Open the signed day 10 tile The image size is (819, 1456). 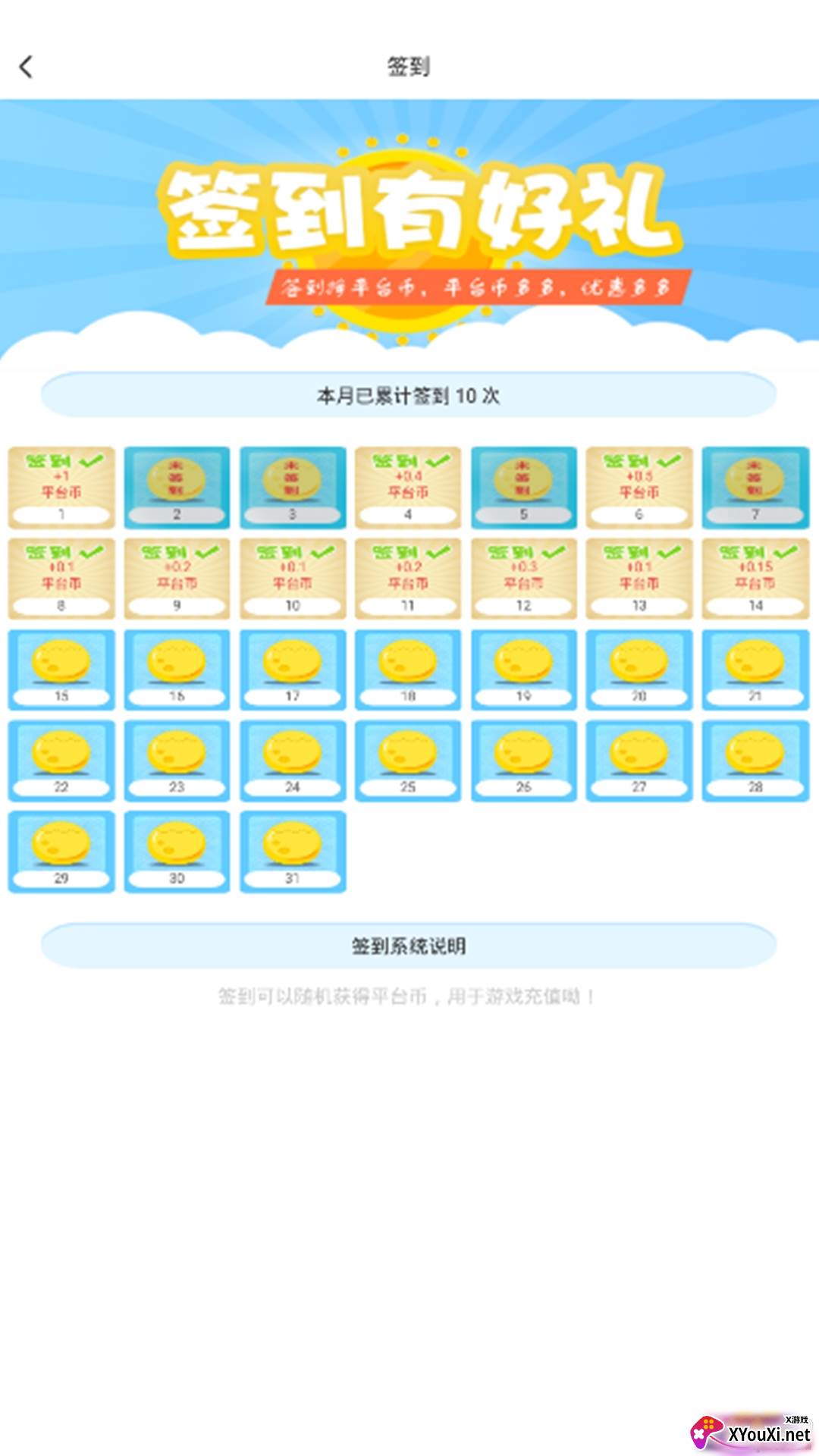[x=293, y=578]
